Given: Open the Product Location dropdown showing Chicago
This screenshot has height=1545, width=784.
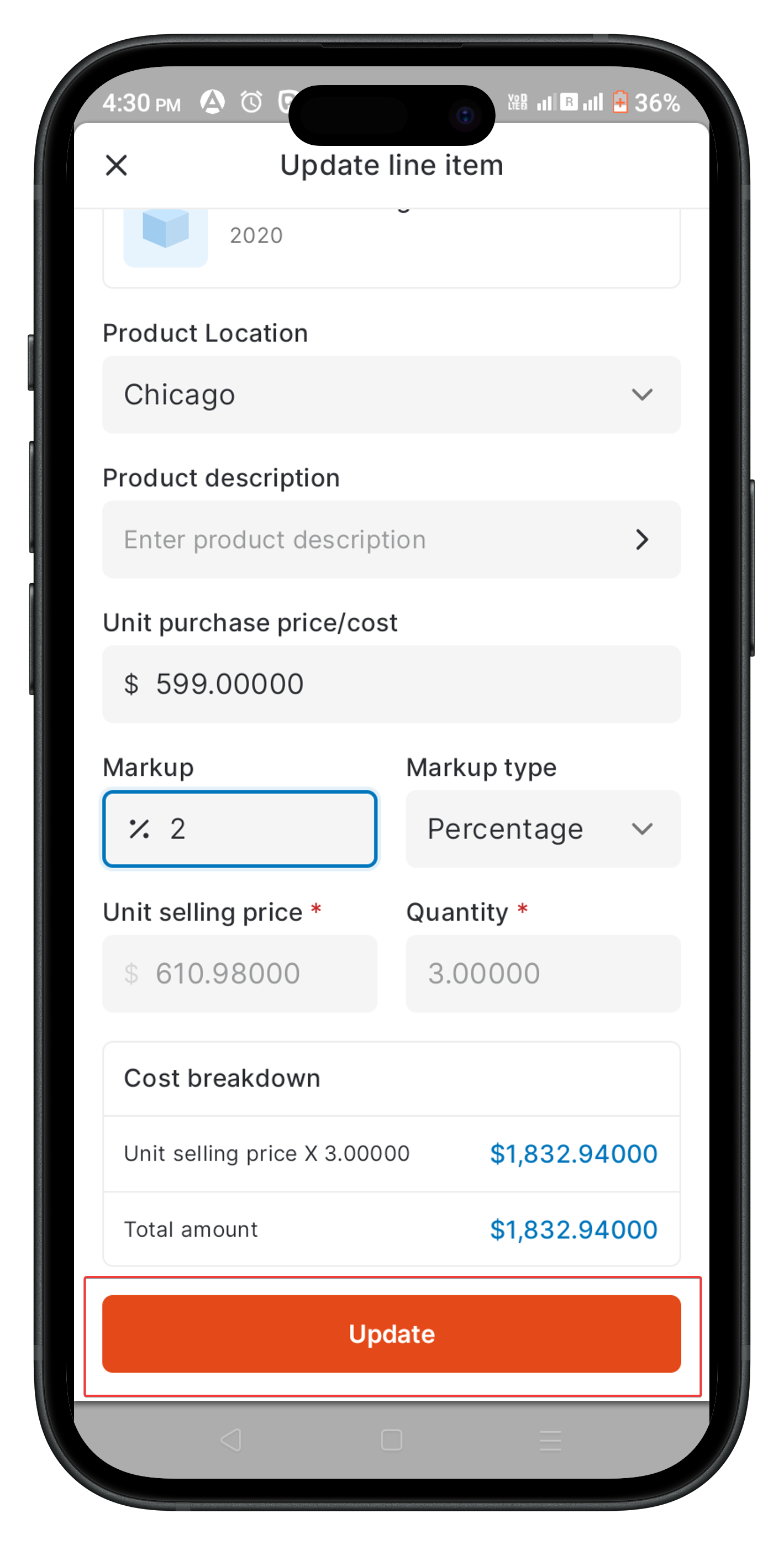Looking at the screenshot, I should point(391,395).
